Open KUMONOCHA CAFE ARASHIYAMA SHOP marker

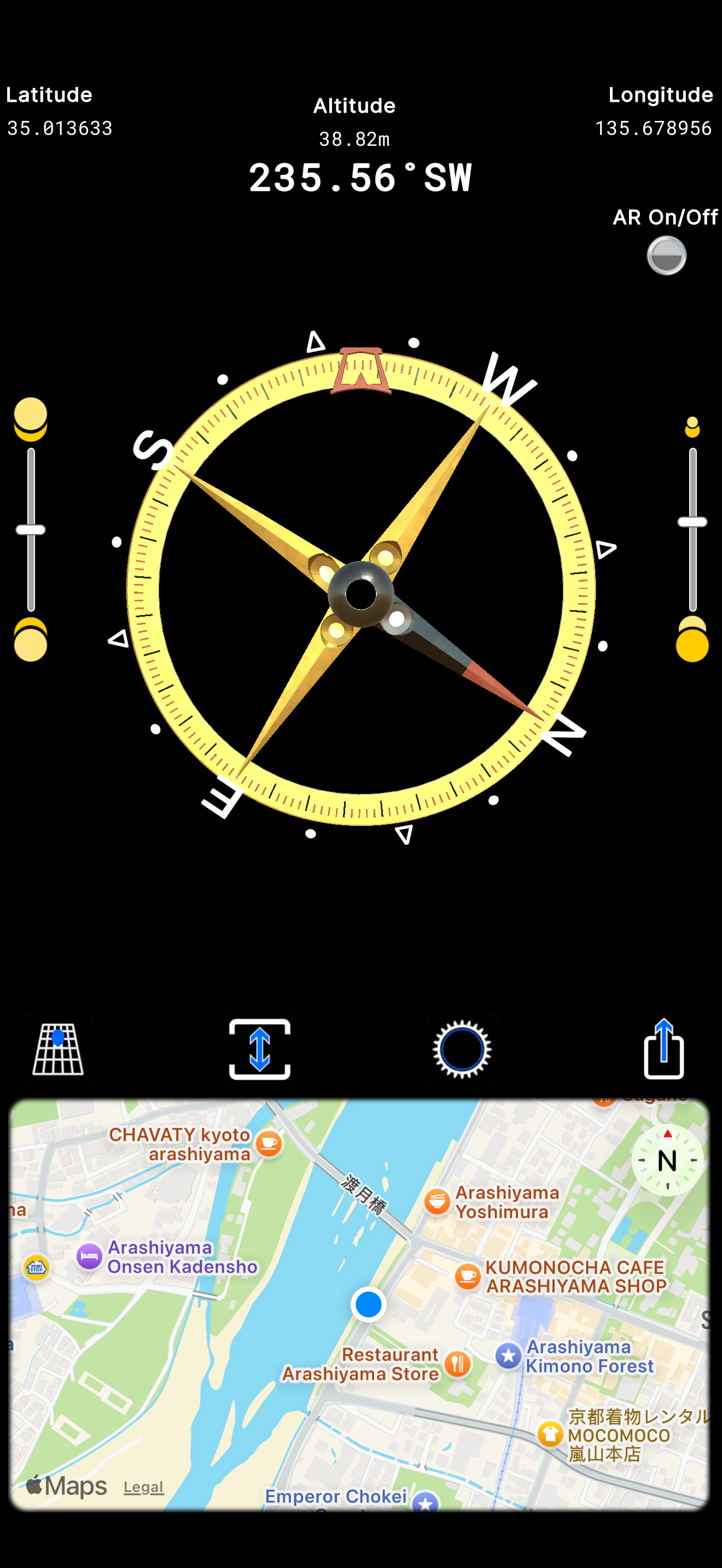[468, 1276]
